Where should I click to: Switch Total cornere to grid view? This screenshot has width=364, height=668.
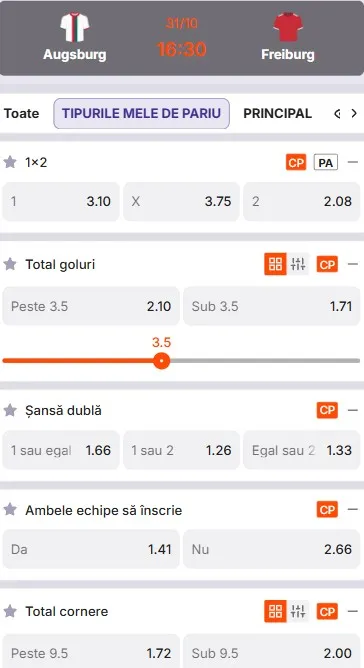coord(275,612)
